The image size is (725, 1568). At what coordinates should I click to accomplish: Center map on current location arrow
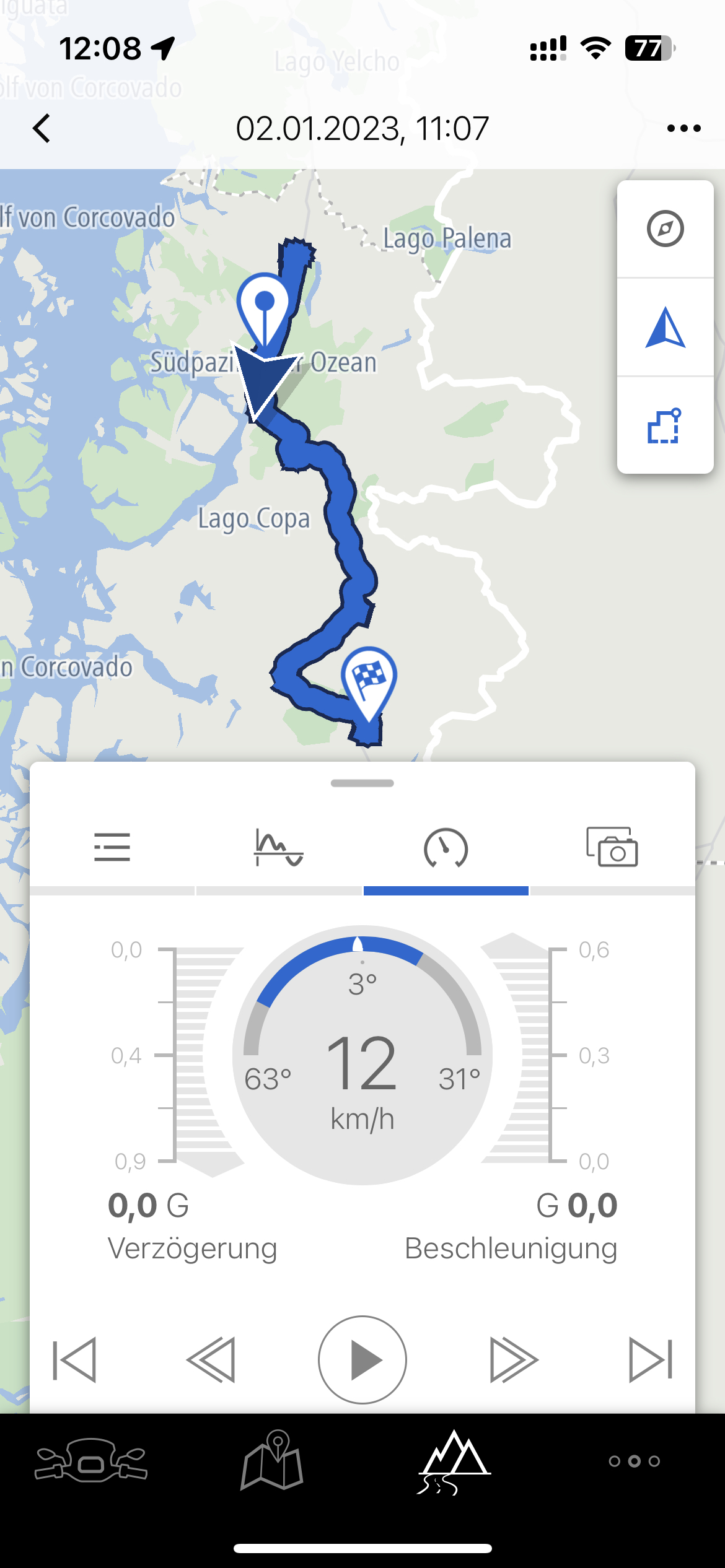point(665,327)
